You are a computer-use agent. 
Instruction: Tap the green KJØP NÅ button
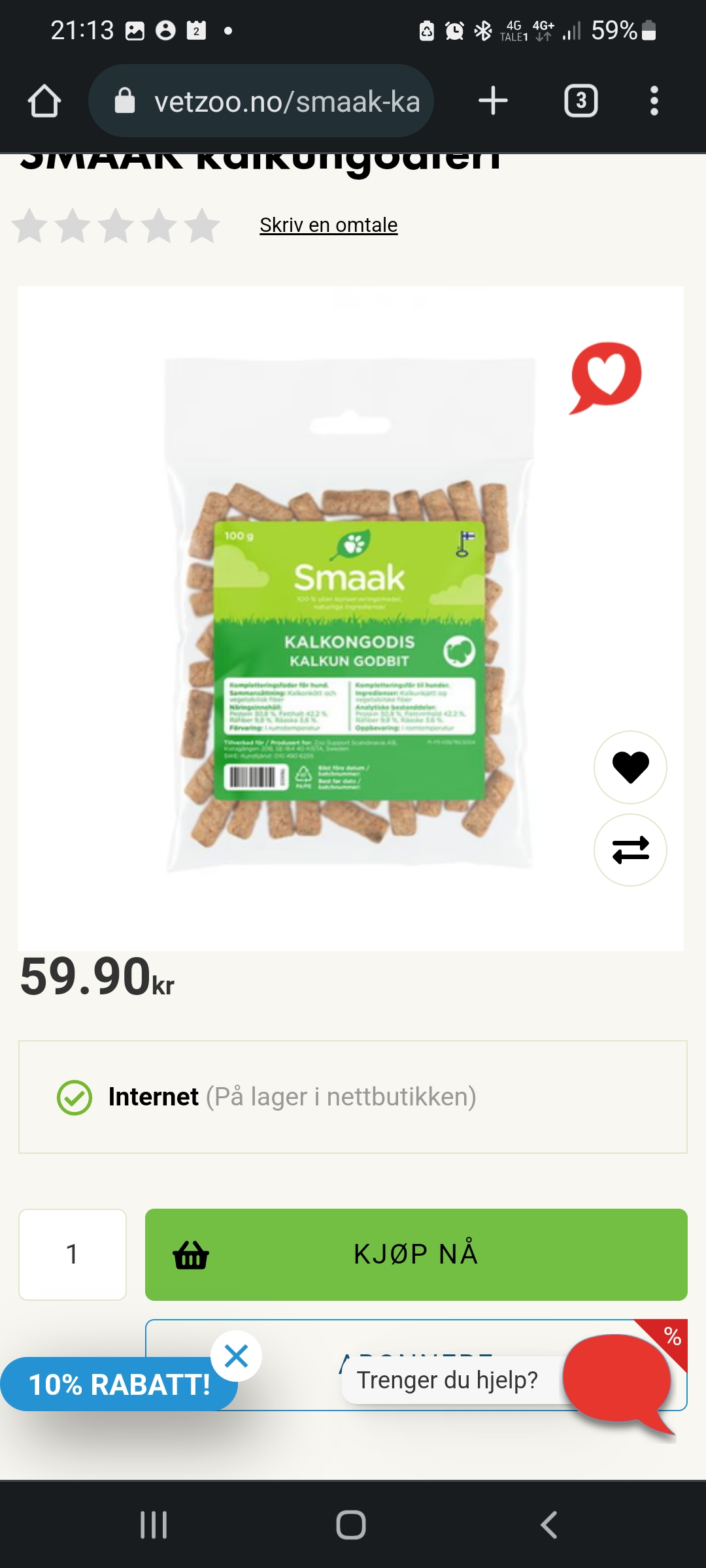pyautogui.click(x=416, y=1254)
